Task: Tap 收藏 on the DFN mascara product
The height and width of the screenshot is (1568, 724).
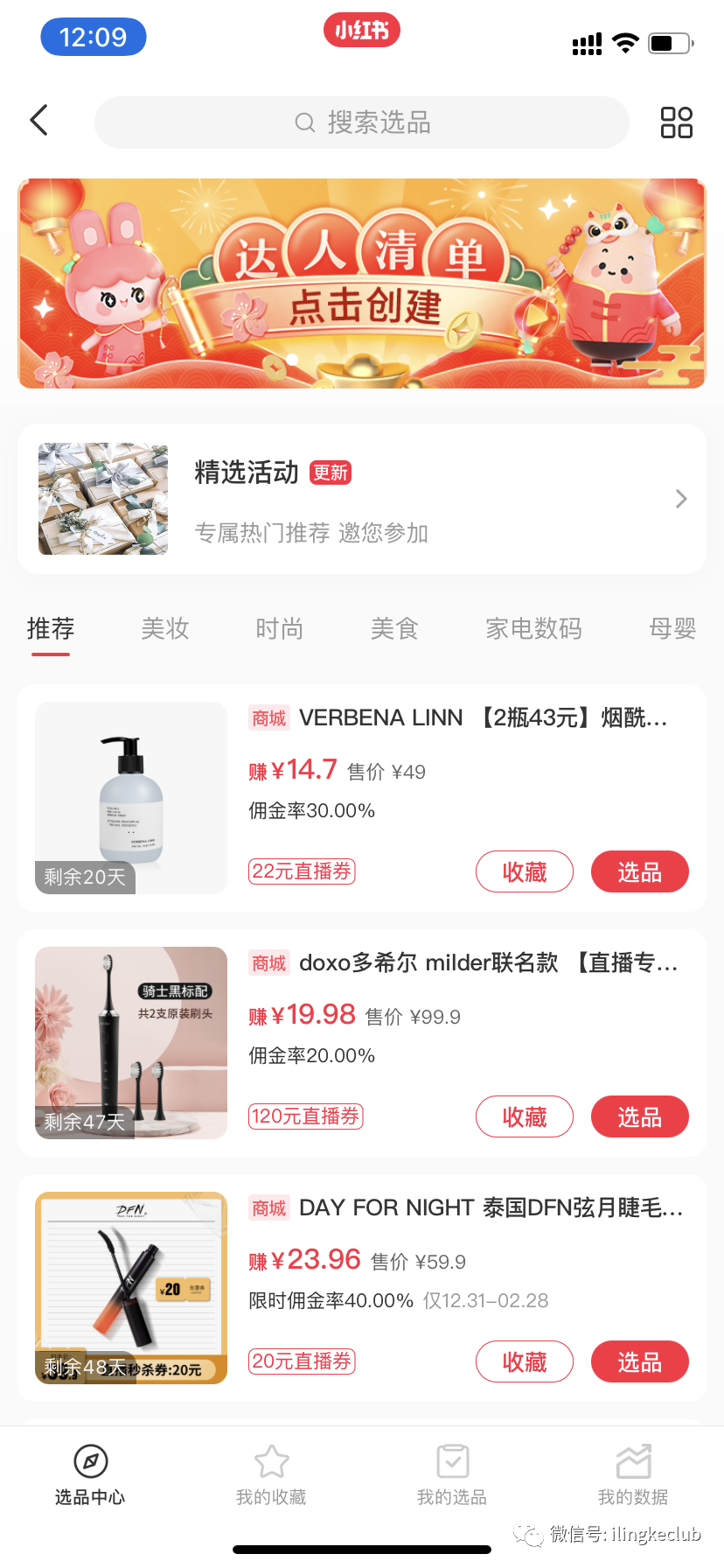Action: (524, 1361)
